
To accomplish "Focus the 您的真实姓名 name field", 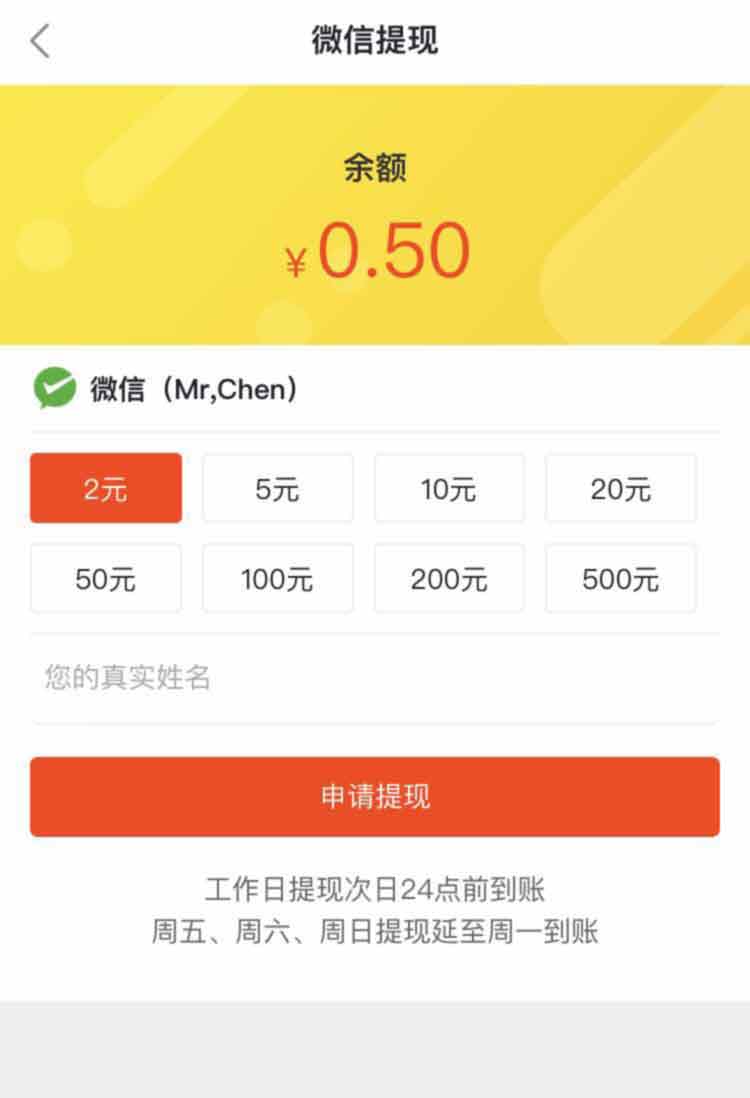I will pos(374,678).
